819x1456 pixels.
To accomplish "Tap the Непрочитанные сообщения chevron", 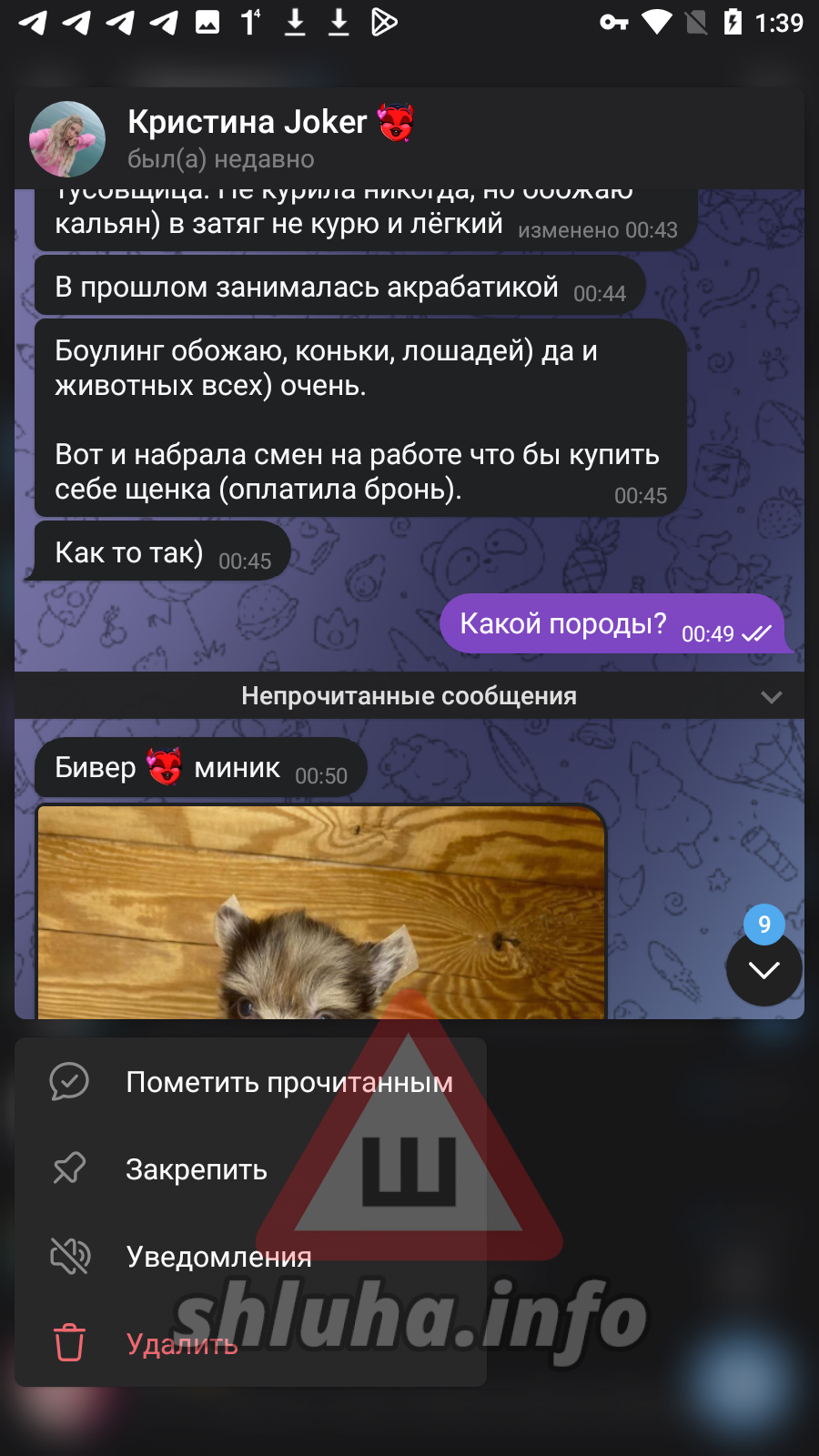I will (x=772, y=697).
